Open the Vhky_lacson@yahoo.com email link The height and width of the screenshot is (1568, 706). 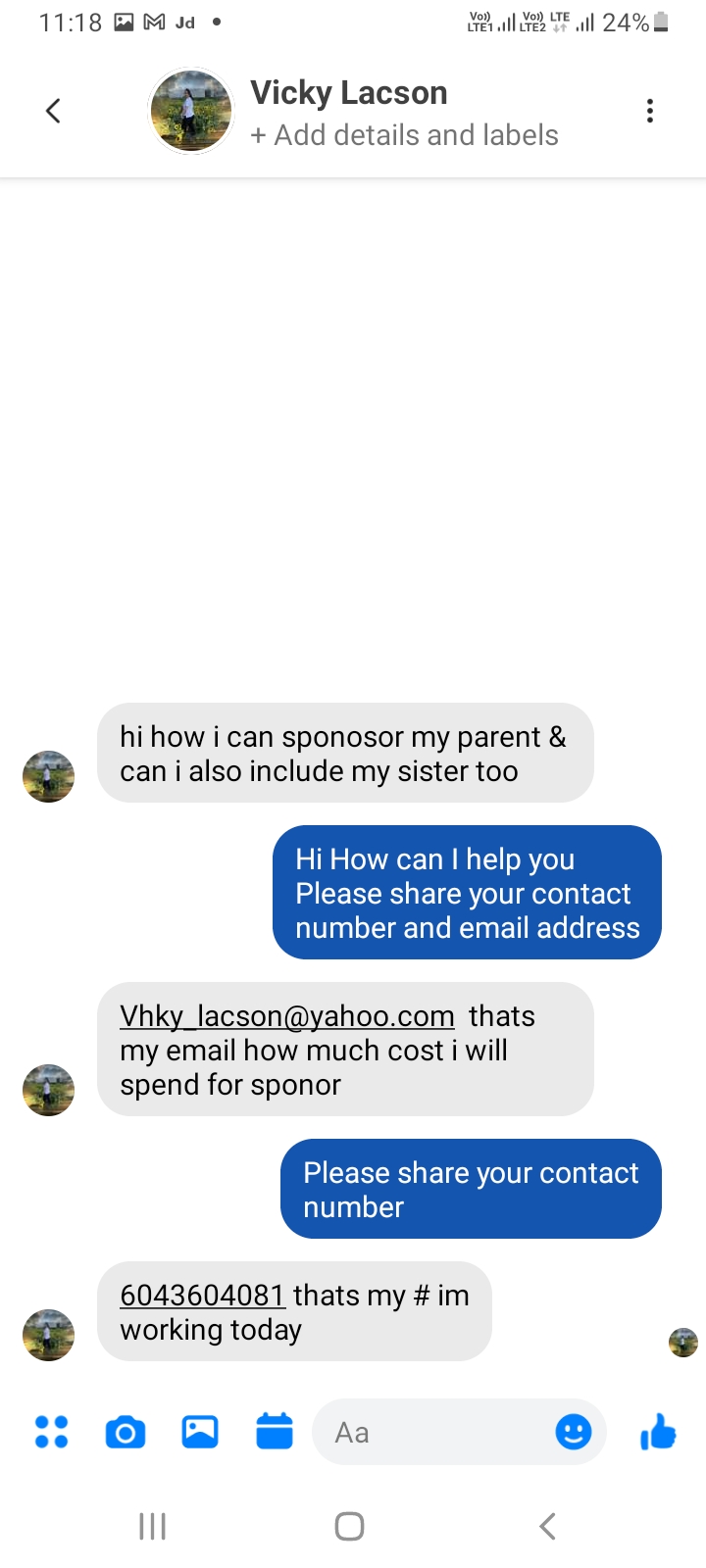click(287, 1016)
